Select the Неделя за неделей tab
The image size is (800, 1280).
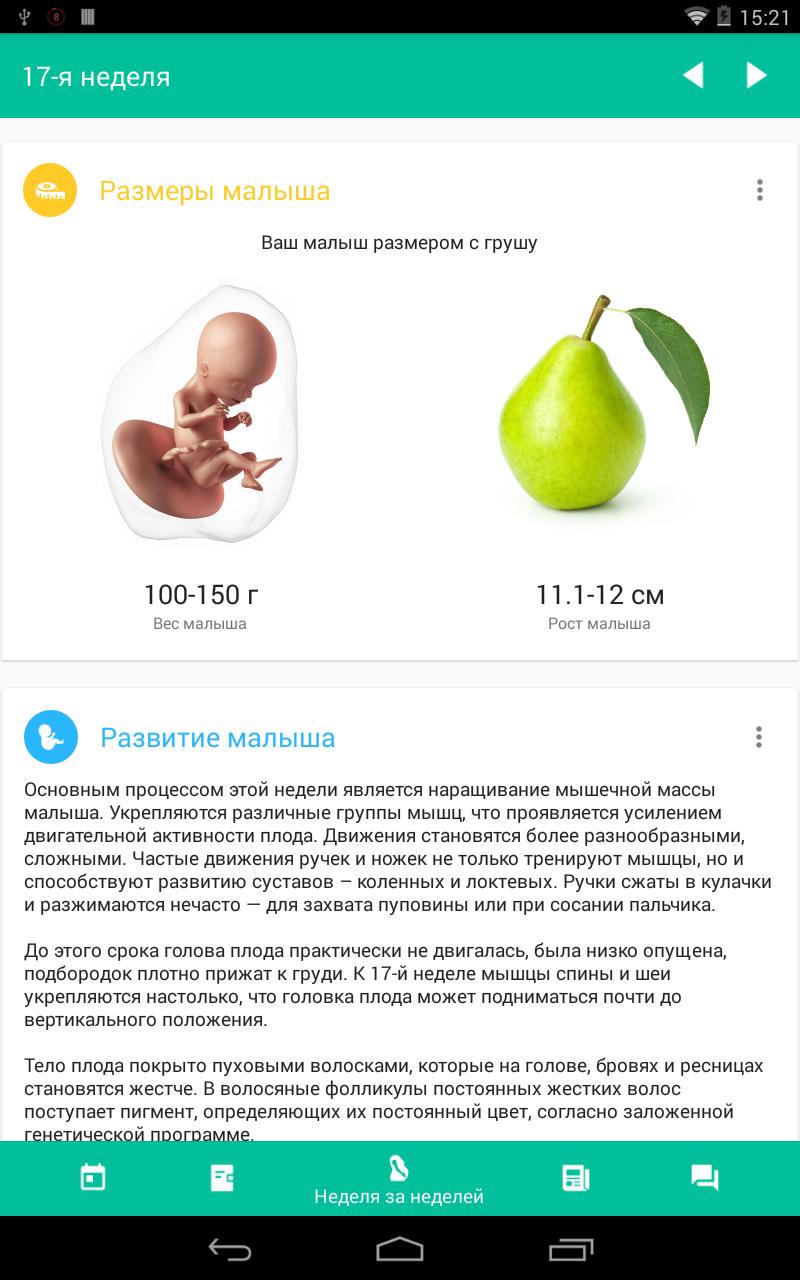399,1179
